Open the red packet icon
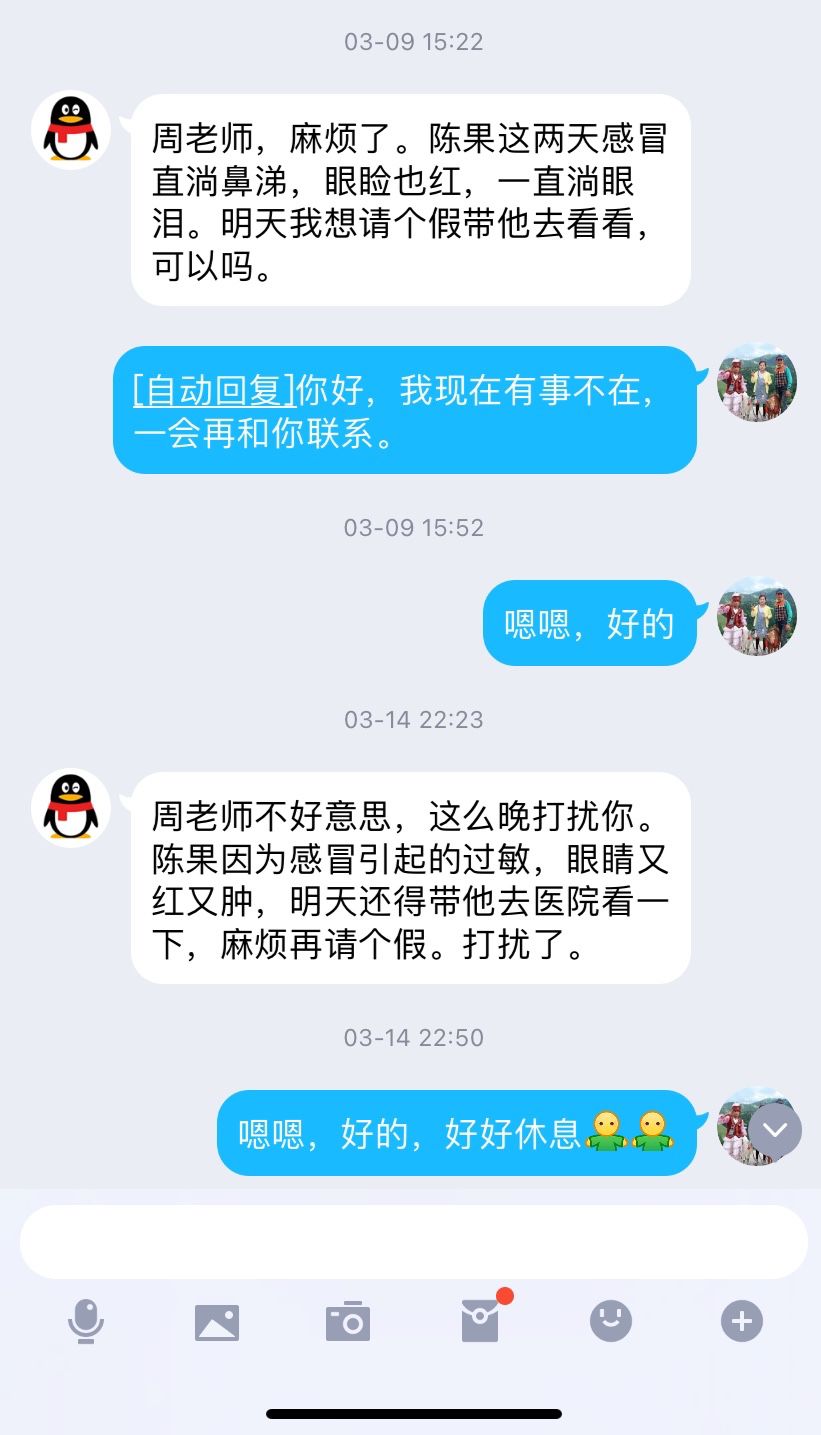The height and width of the screenshot is (1435, 821). tap(480, 1322)
